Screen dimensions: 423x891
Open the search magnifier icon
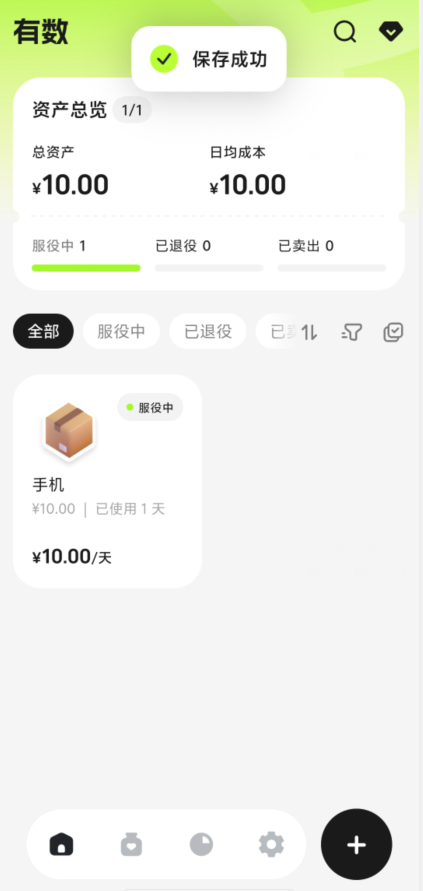(x=345, y=32)
